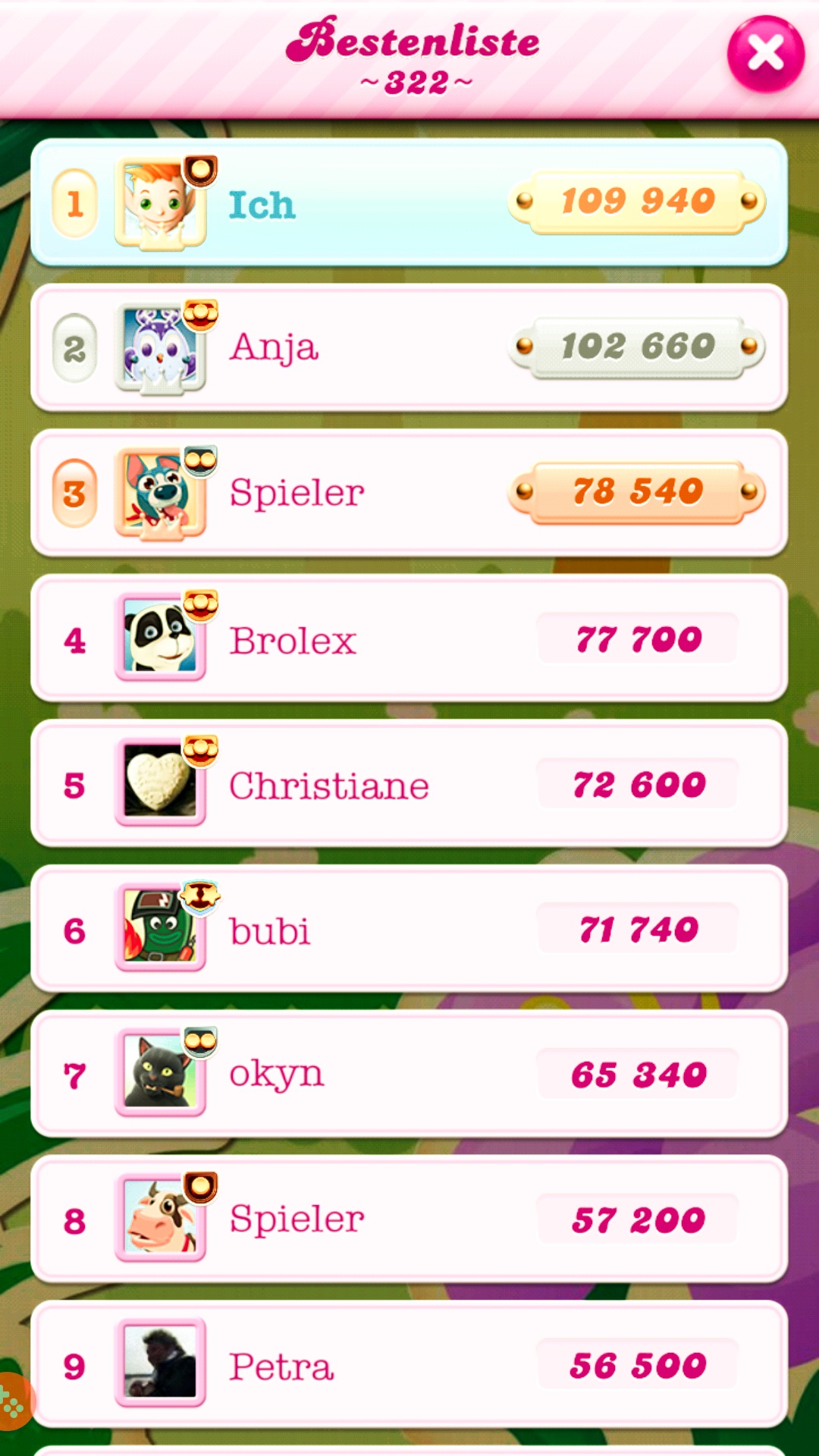Tap bubi's row in the ranking

point(408,929)
